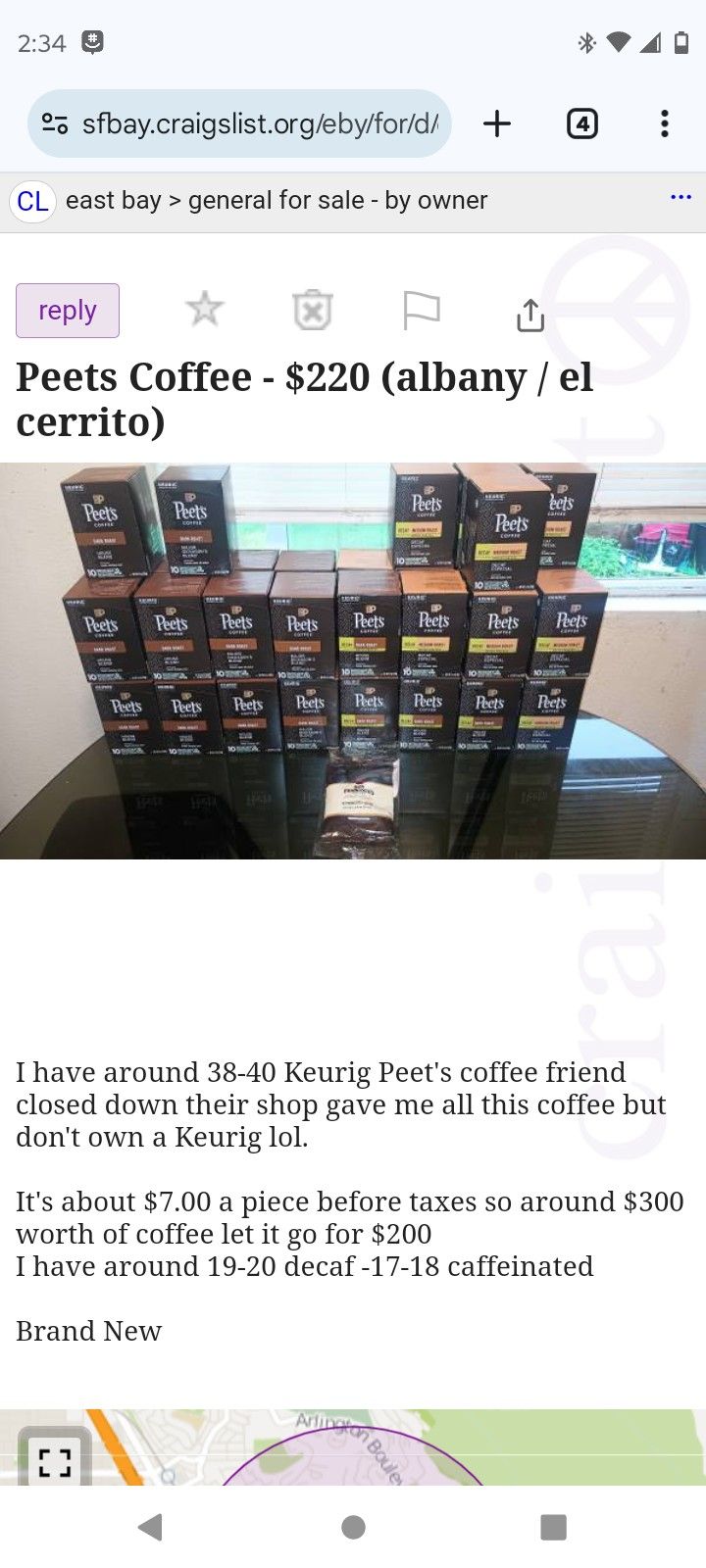Open the craigslist three-dot options menu
This screenshot has height=1568, width=706.
tap(681, 198)
